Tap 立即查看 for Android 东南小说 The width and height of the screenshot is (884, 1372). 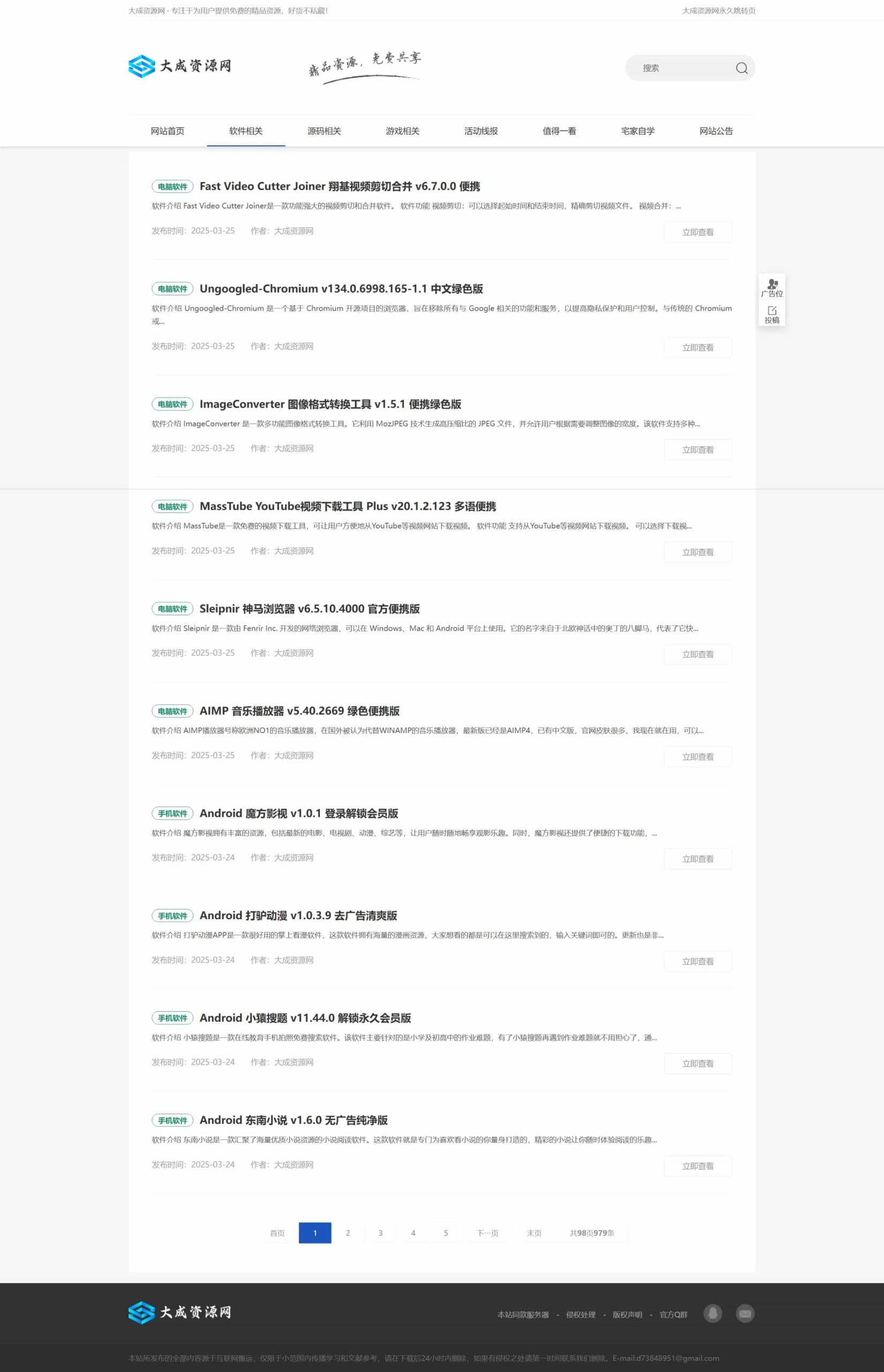[x=698, y=1166]
